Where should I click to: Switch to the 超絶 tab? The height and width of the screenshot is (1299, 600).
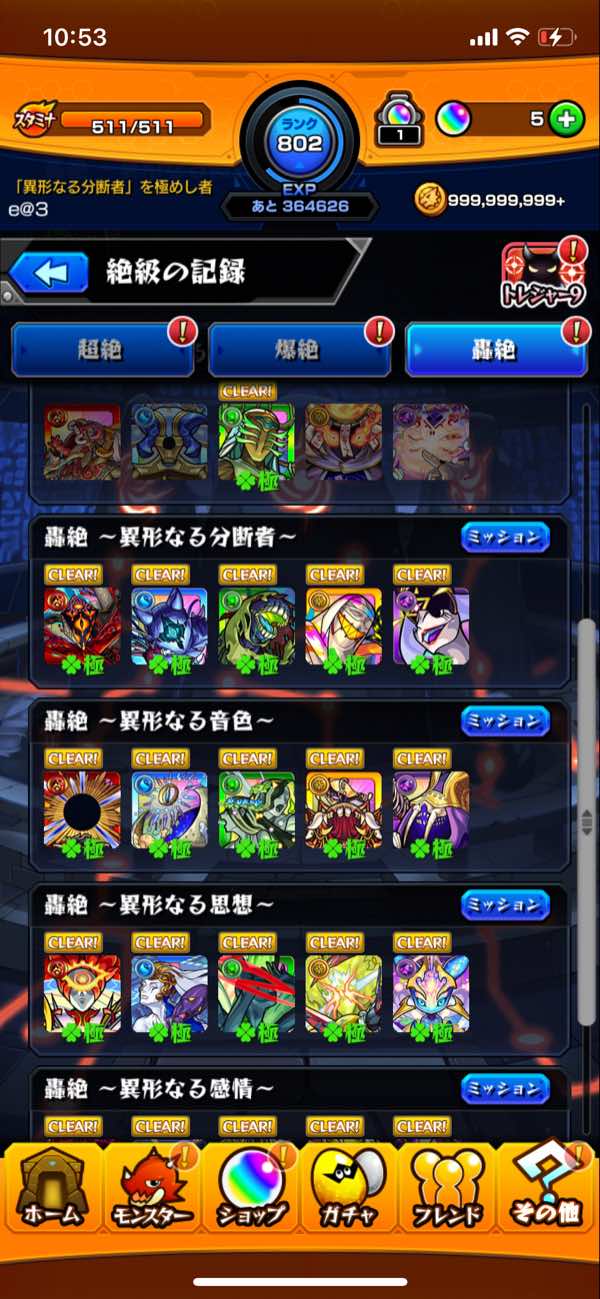point(102,349)
